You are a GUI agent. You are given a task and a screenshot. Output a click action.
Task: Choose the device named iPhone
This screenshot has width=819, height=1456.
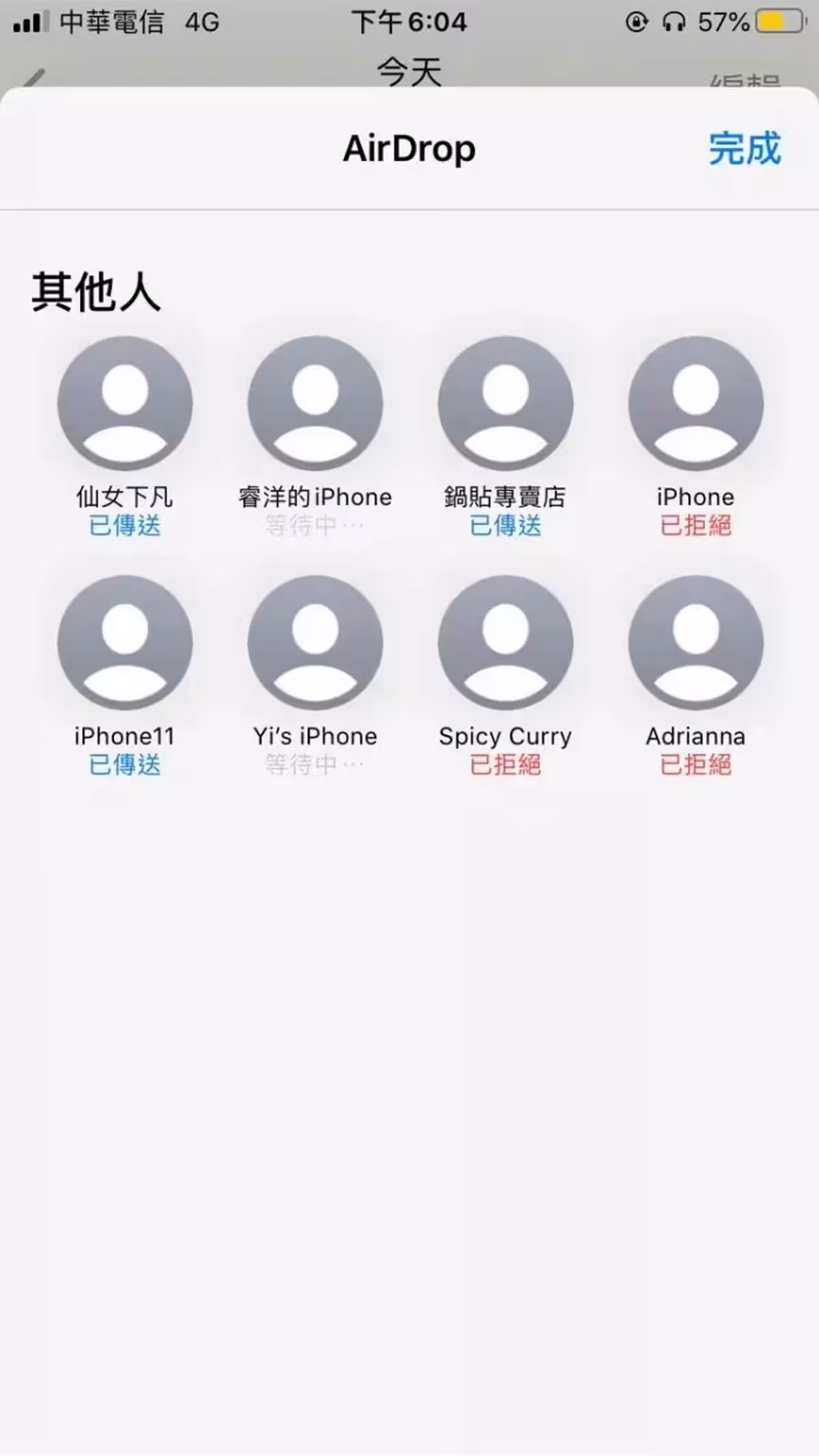pos(695,404)
